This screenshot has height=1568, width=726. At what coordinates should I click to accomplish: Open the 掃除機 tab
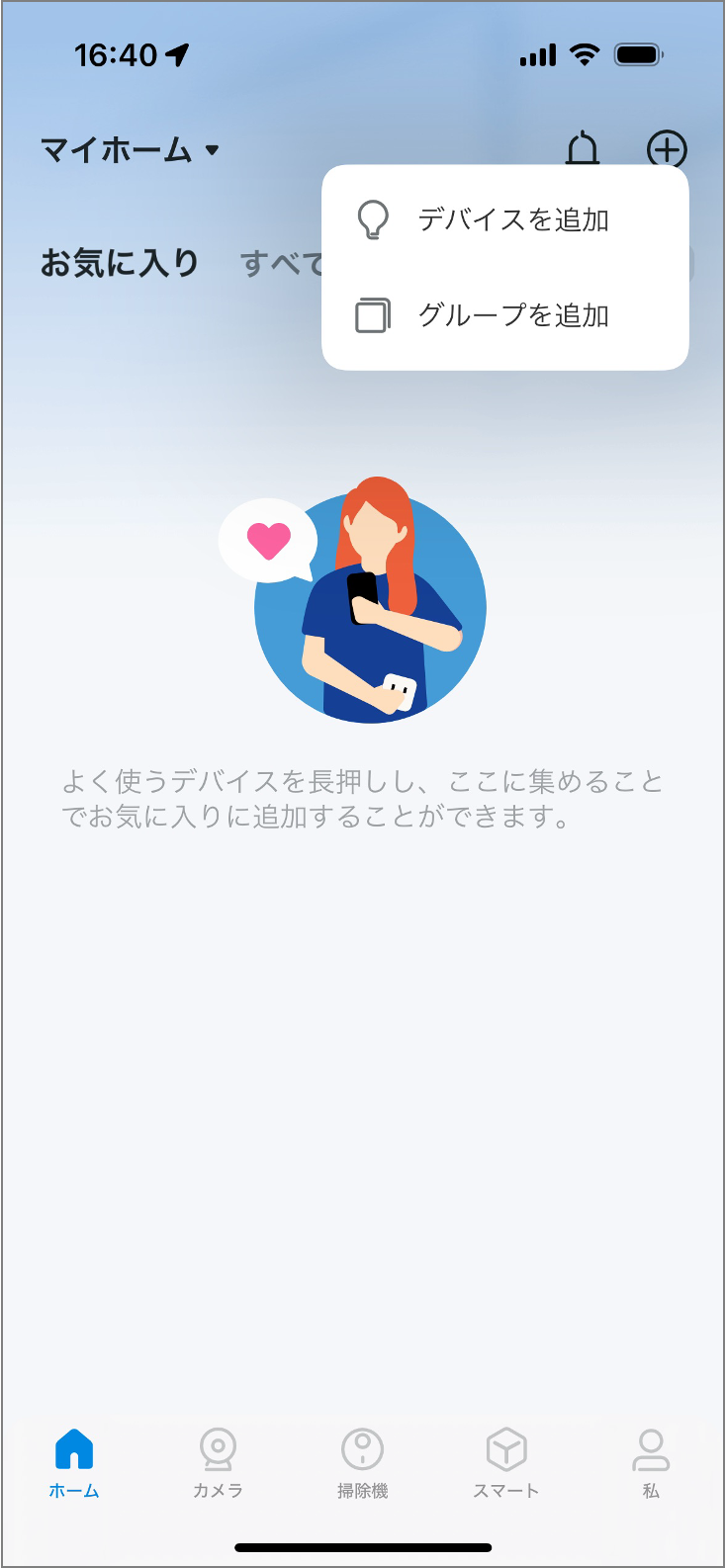362,1462
